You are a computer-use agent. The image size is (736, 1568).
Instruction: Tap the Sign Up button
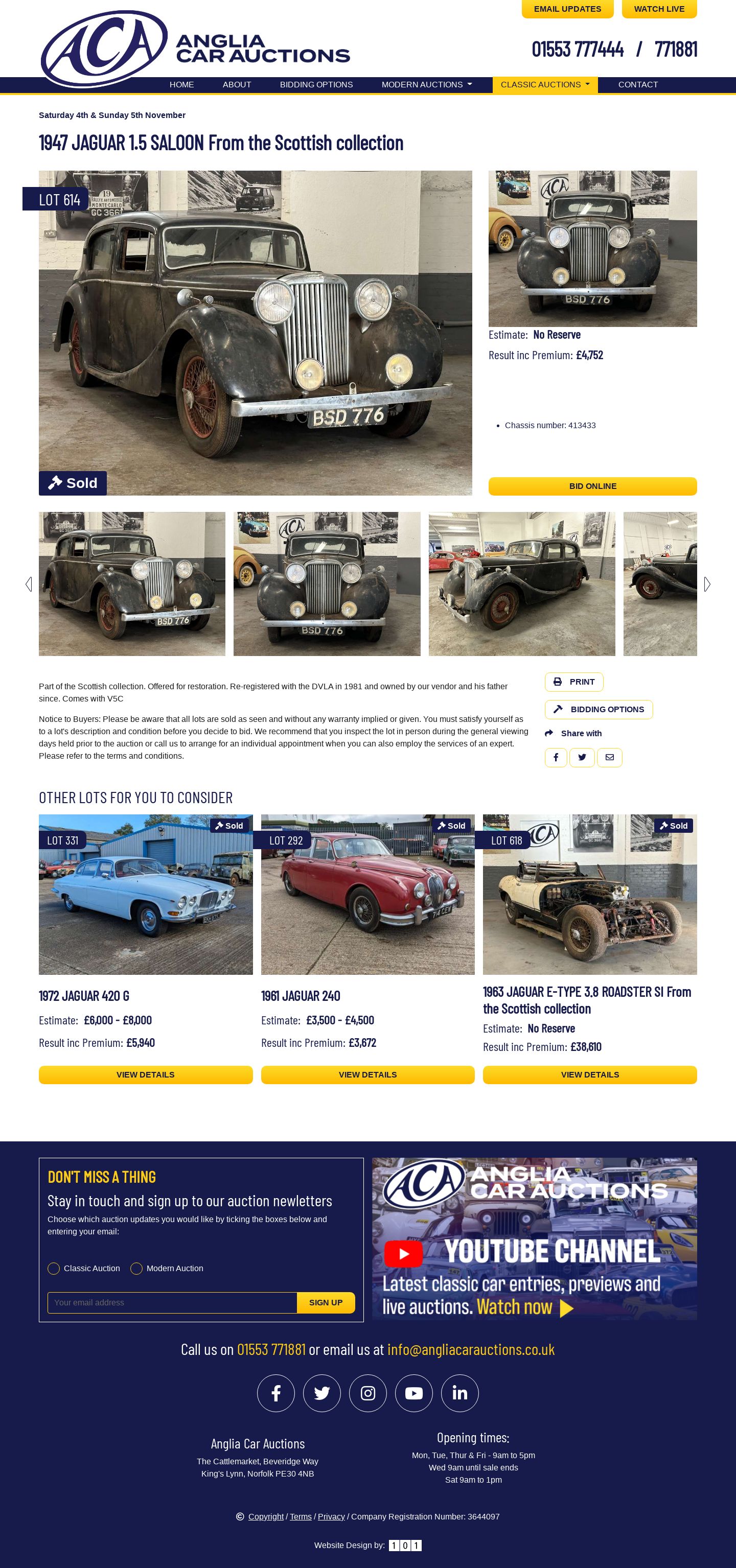click(326, 1302)
